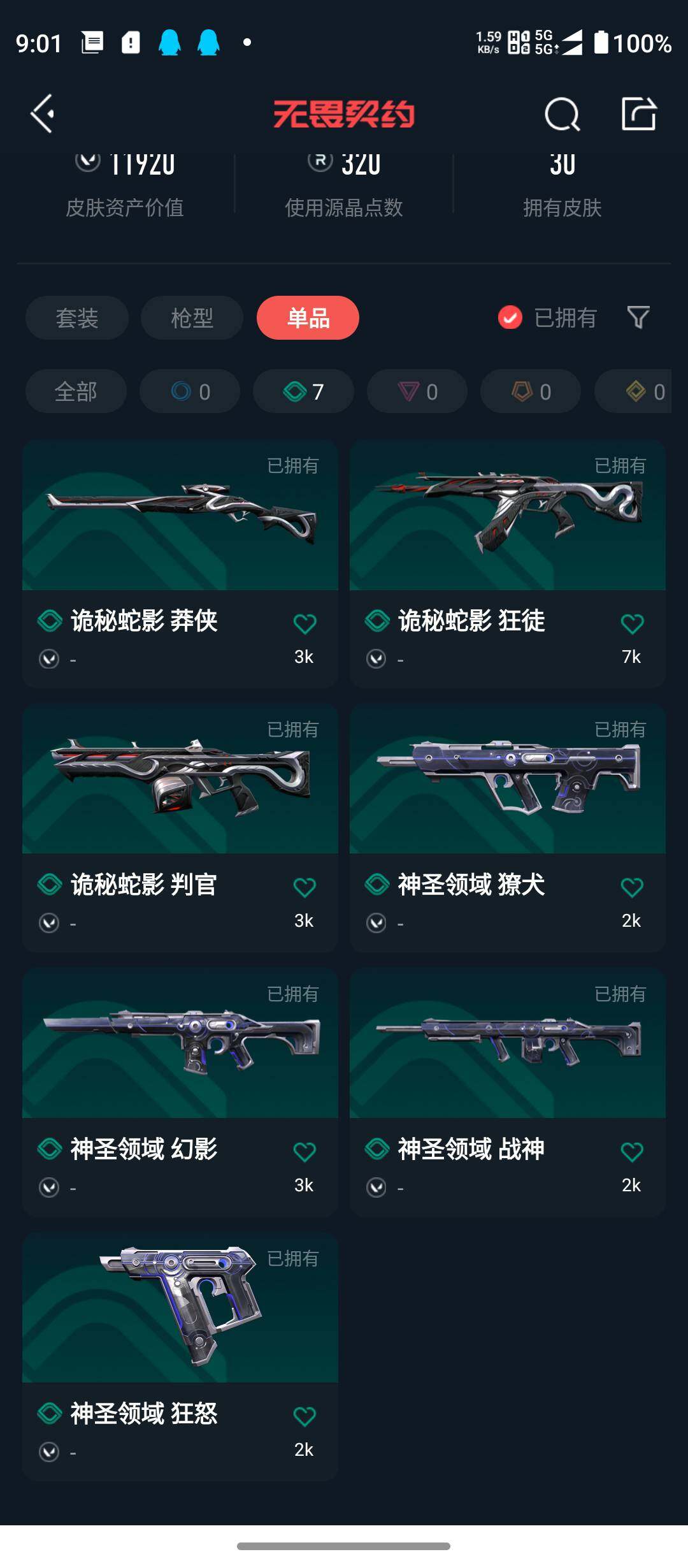Like the 神圣领域 幻影 skin
Viewport: 688px width, 1568px height.
[305, 1152]
